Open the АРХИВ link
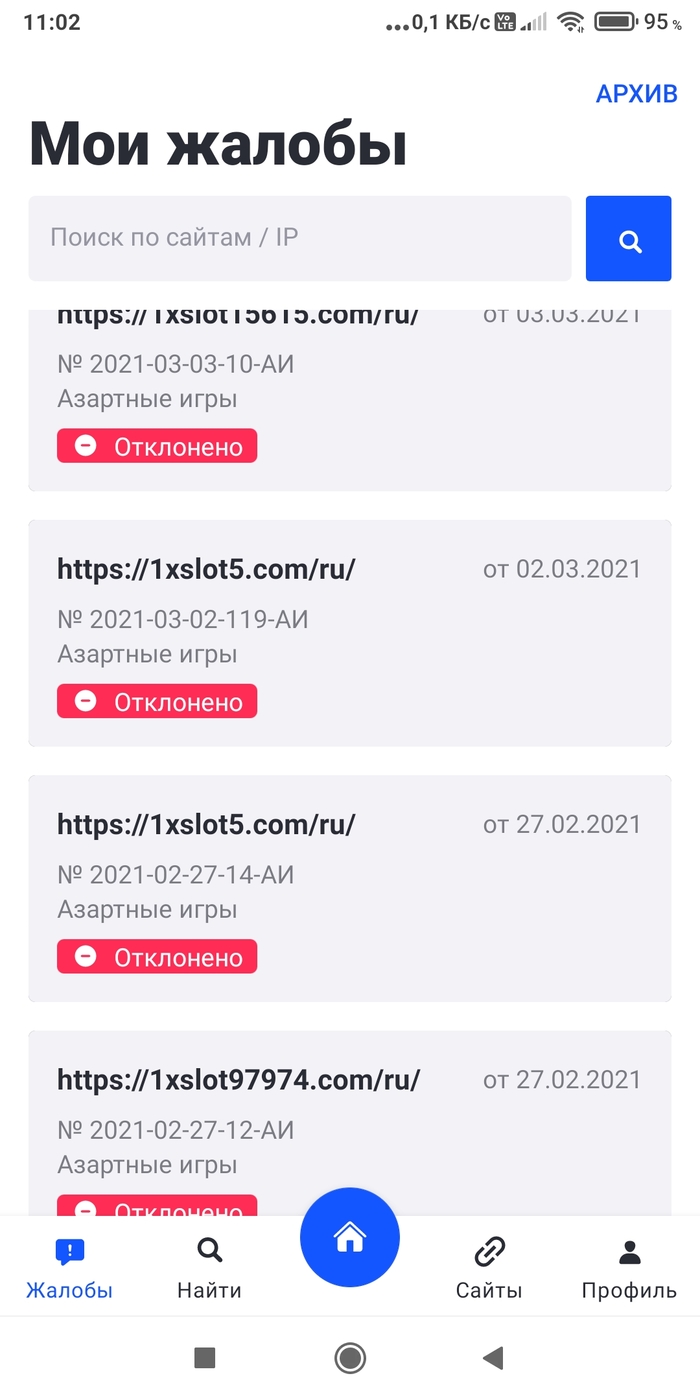This screenshot has width=700, height=1400. (636, 94)
